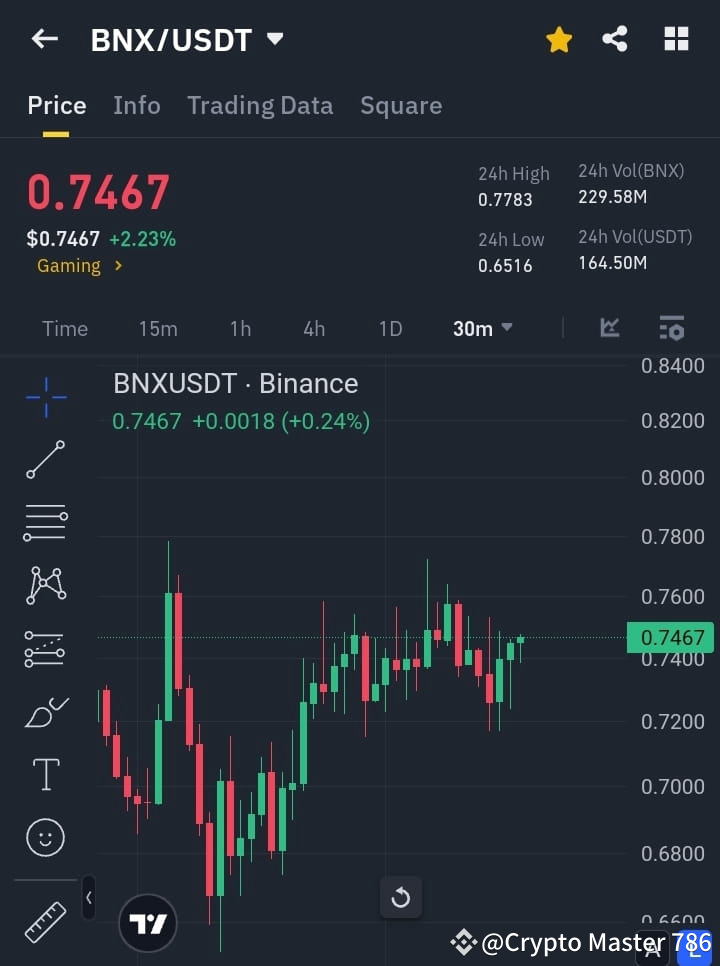
Task: Select the XABCD pattern tool
Action: [x=45, y=586]
